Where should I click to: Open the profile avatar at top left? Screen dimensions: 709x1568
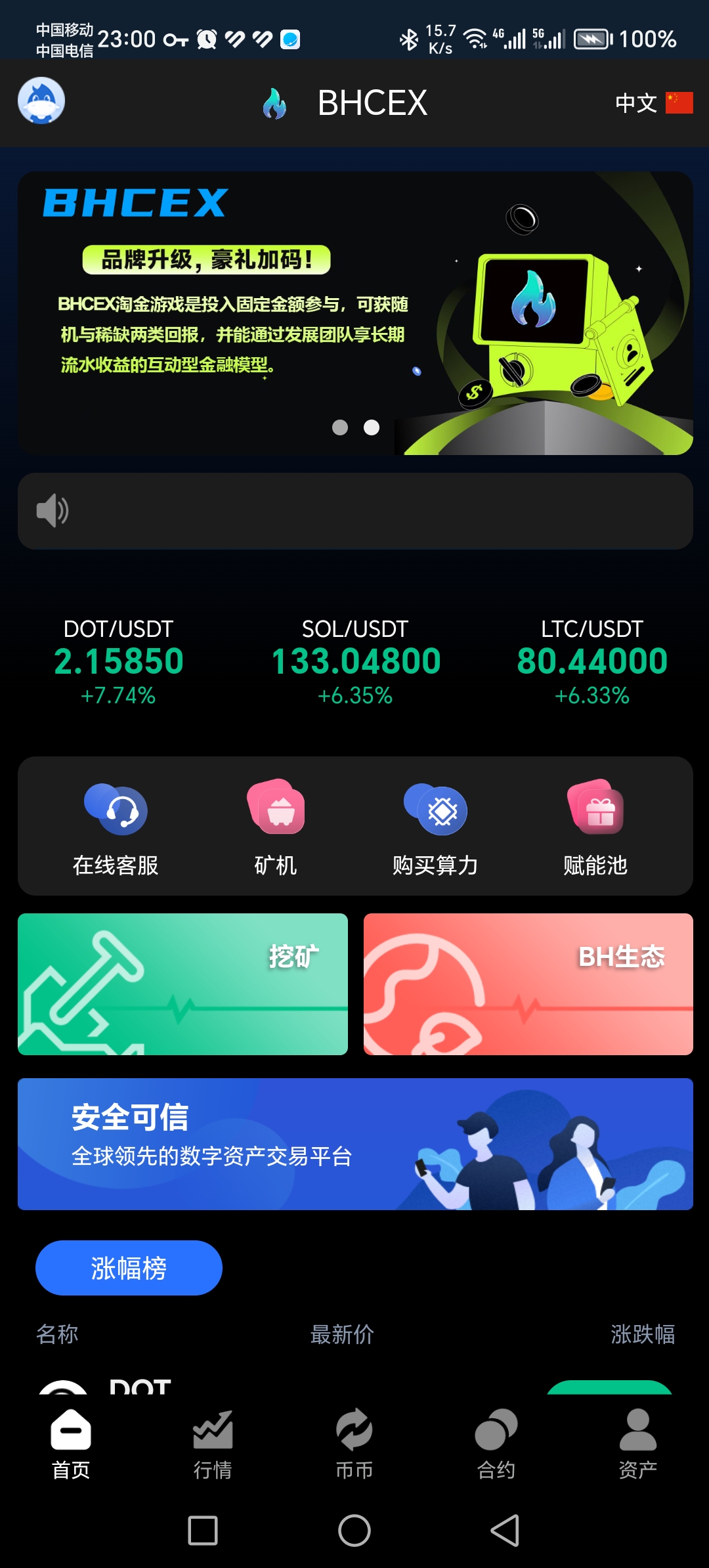pos(41,100)
